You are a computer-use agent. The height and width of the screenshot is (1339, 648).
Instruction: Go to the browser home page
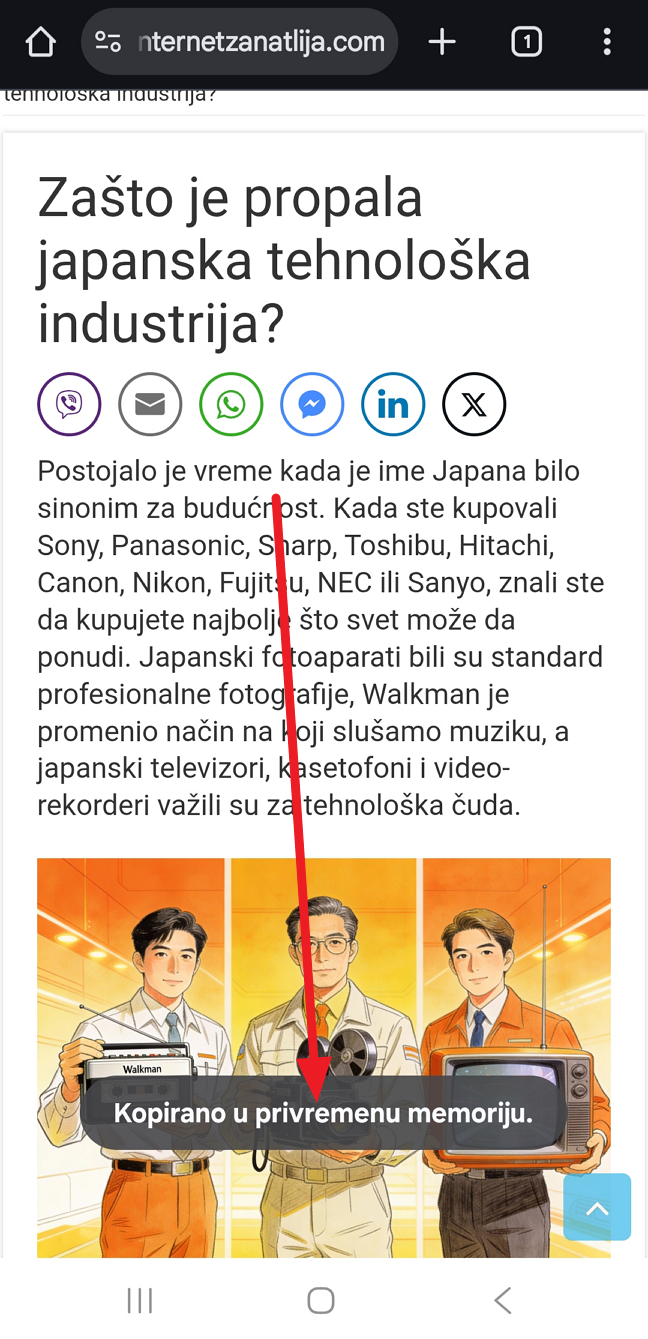(40, 42)
